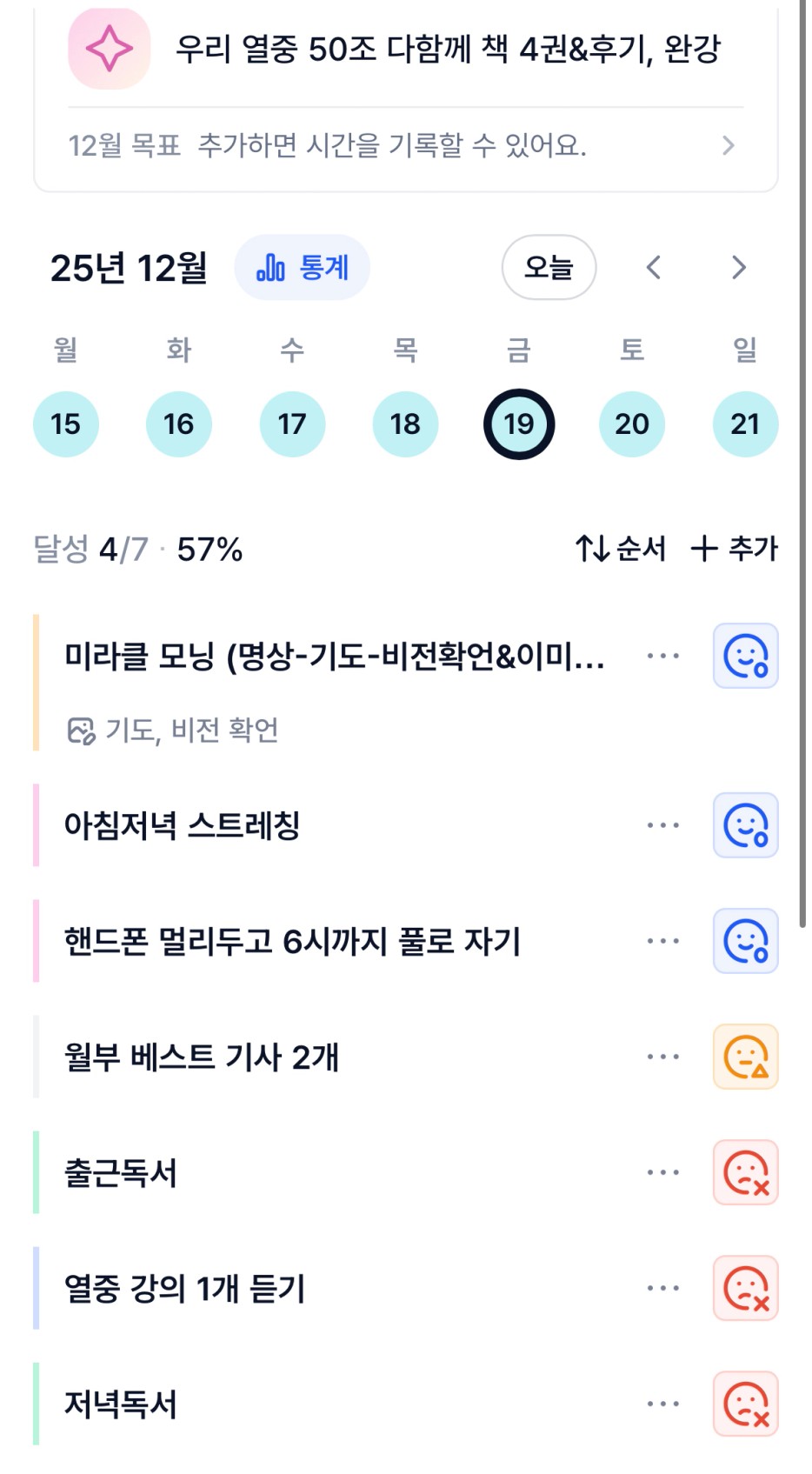Go to the next week arrow
812x1474 pixels.
pos(738,267)
